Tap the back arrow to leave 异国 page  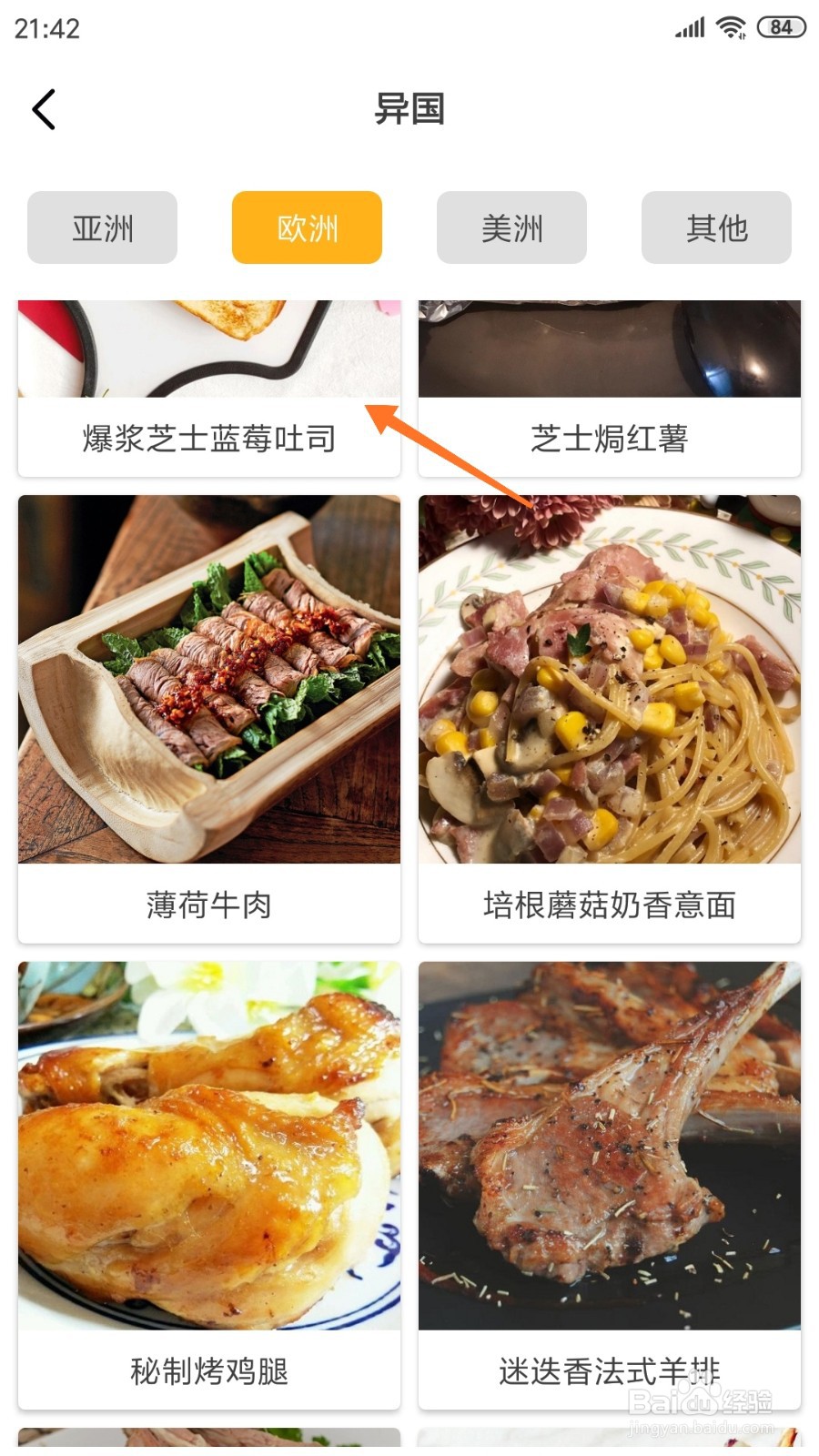(x=44, y=108)
